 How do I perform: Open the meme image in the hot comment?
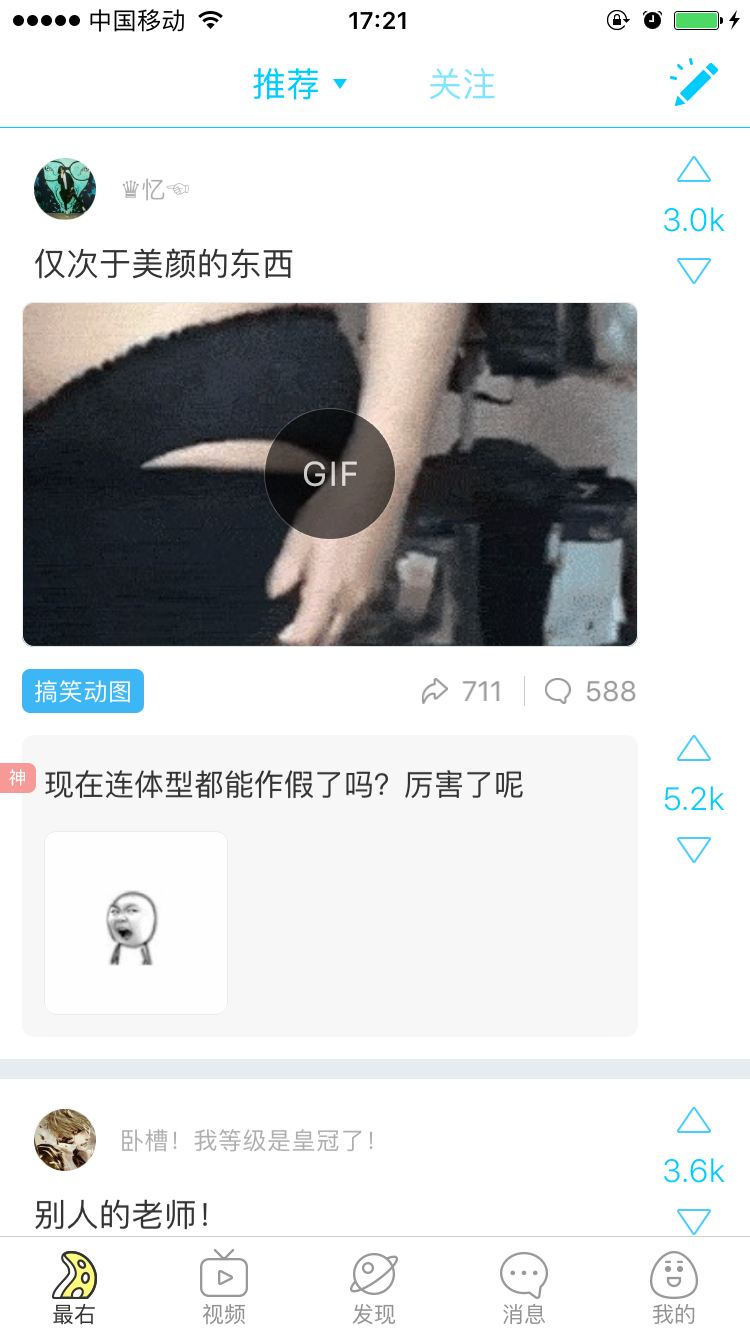(135, 922)
